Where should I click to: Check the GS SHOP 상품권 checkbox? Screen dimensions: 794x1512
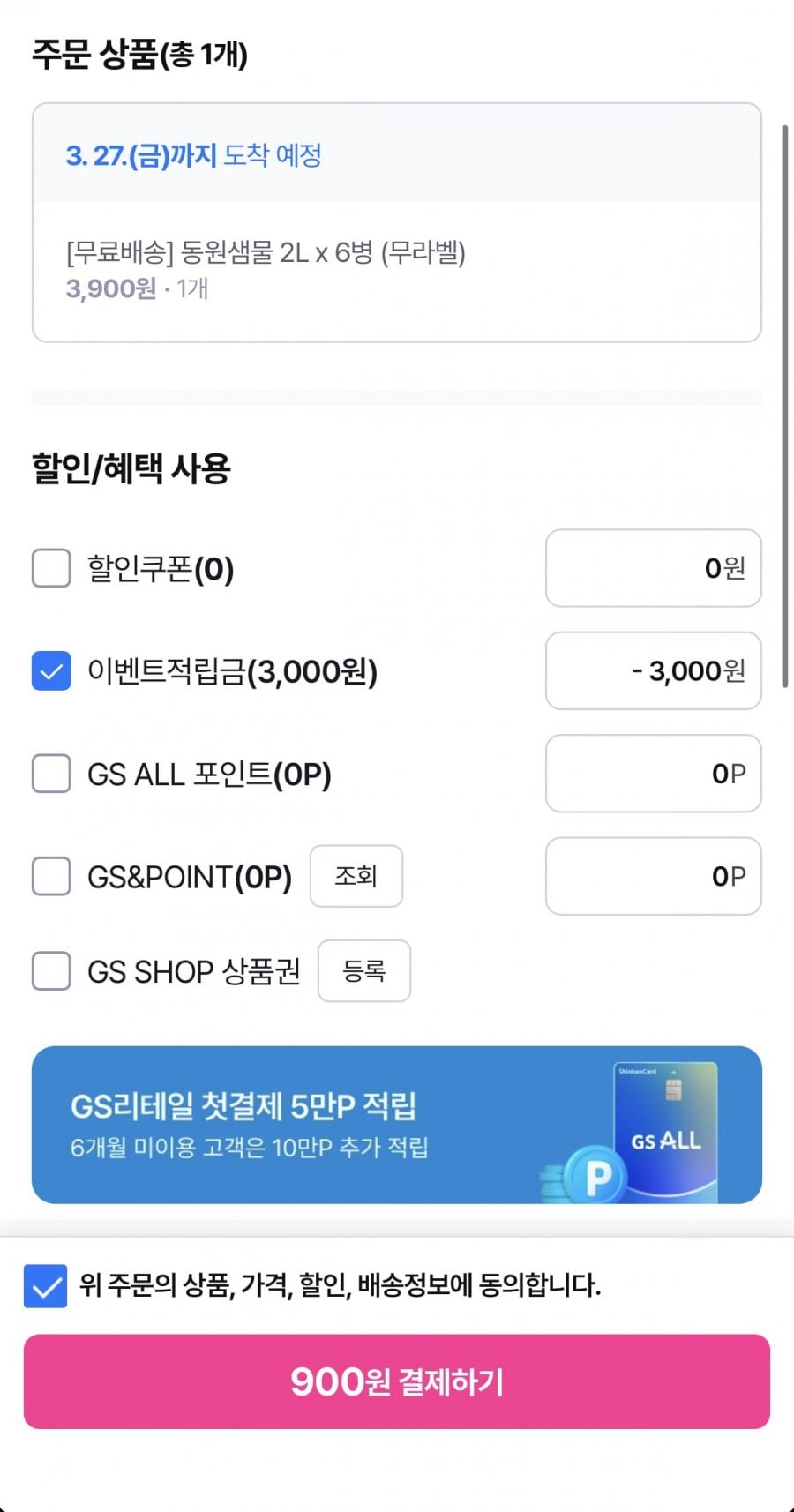(x=51, y=971)
